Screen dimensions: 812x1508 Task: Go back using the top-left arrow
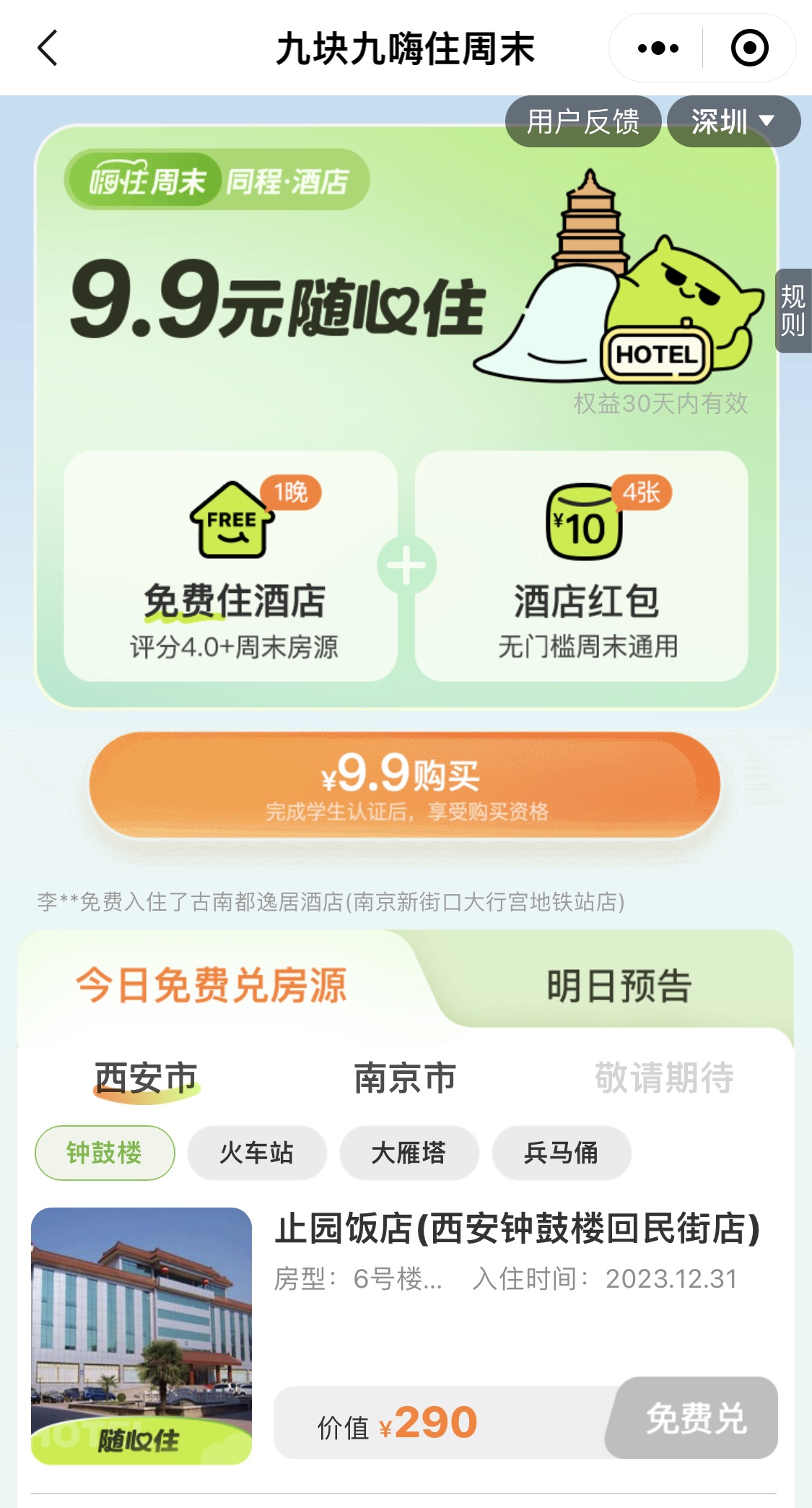[x=48, y=48]
